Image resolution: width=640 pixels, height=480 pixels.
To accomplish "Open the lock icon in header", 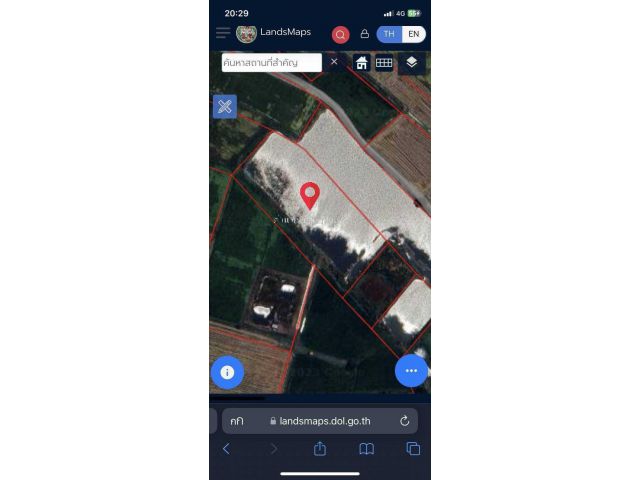I will pyautogui.click(x=365, y=34).
